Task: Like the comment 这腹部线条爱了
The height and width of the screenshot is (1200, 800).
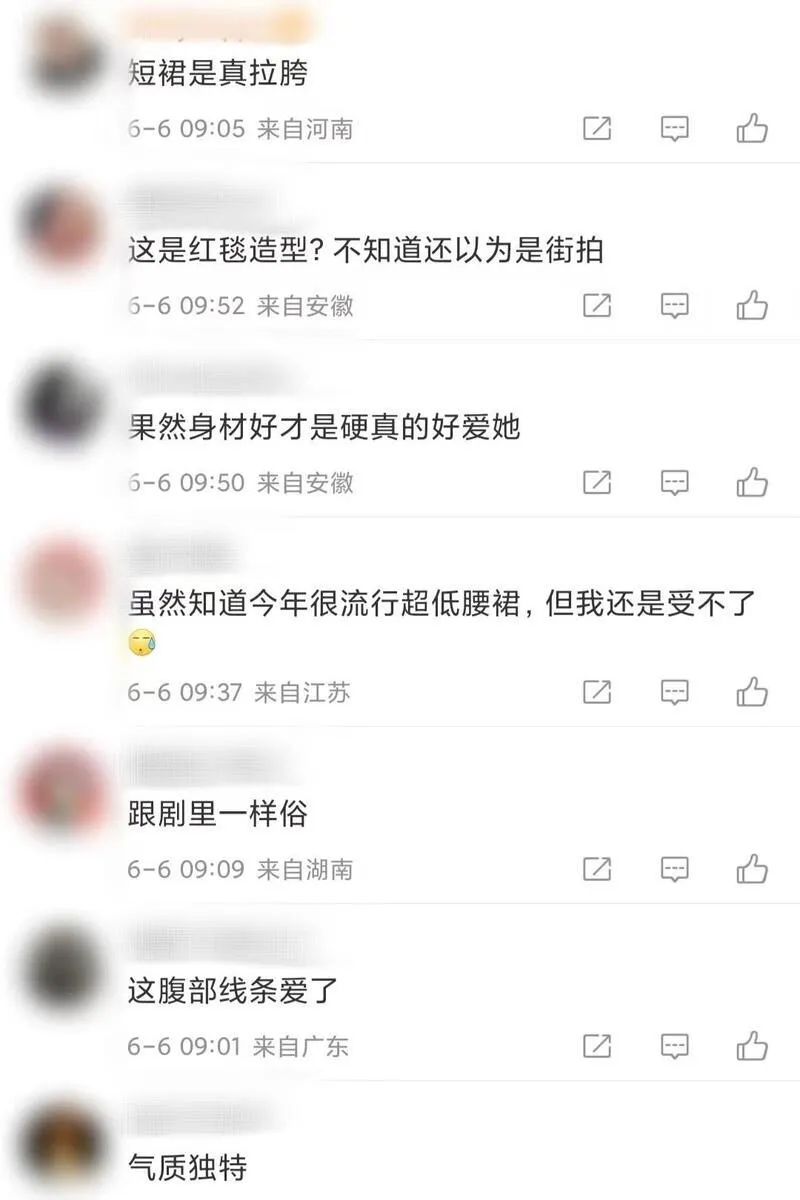Action: pyautogui.click(x=752, y=1046)
